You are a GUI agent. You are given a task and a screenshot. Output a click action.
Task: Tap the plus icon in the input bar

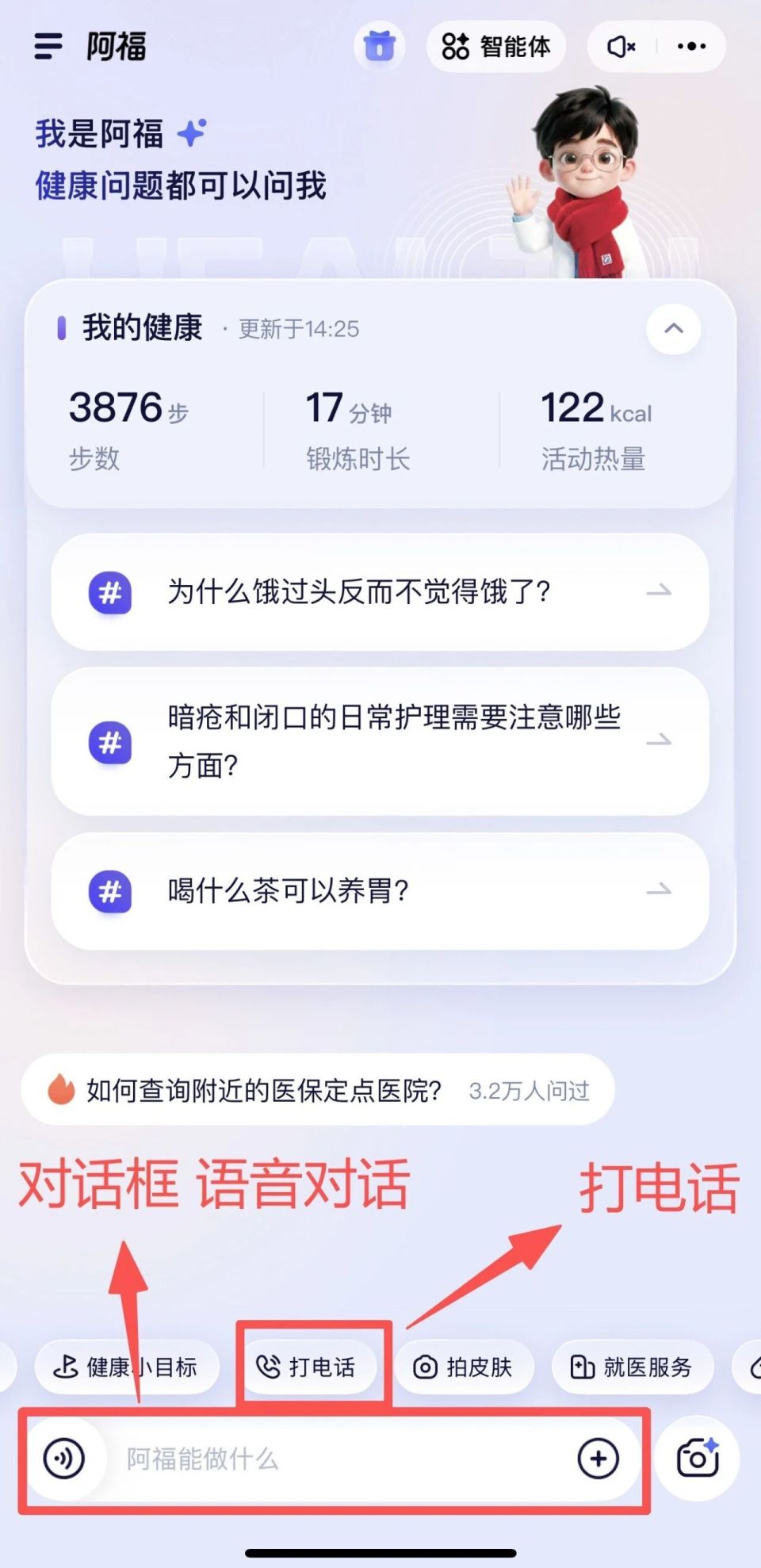click(598, 1458)
